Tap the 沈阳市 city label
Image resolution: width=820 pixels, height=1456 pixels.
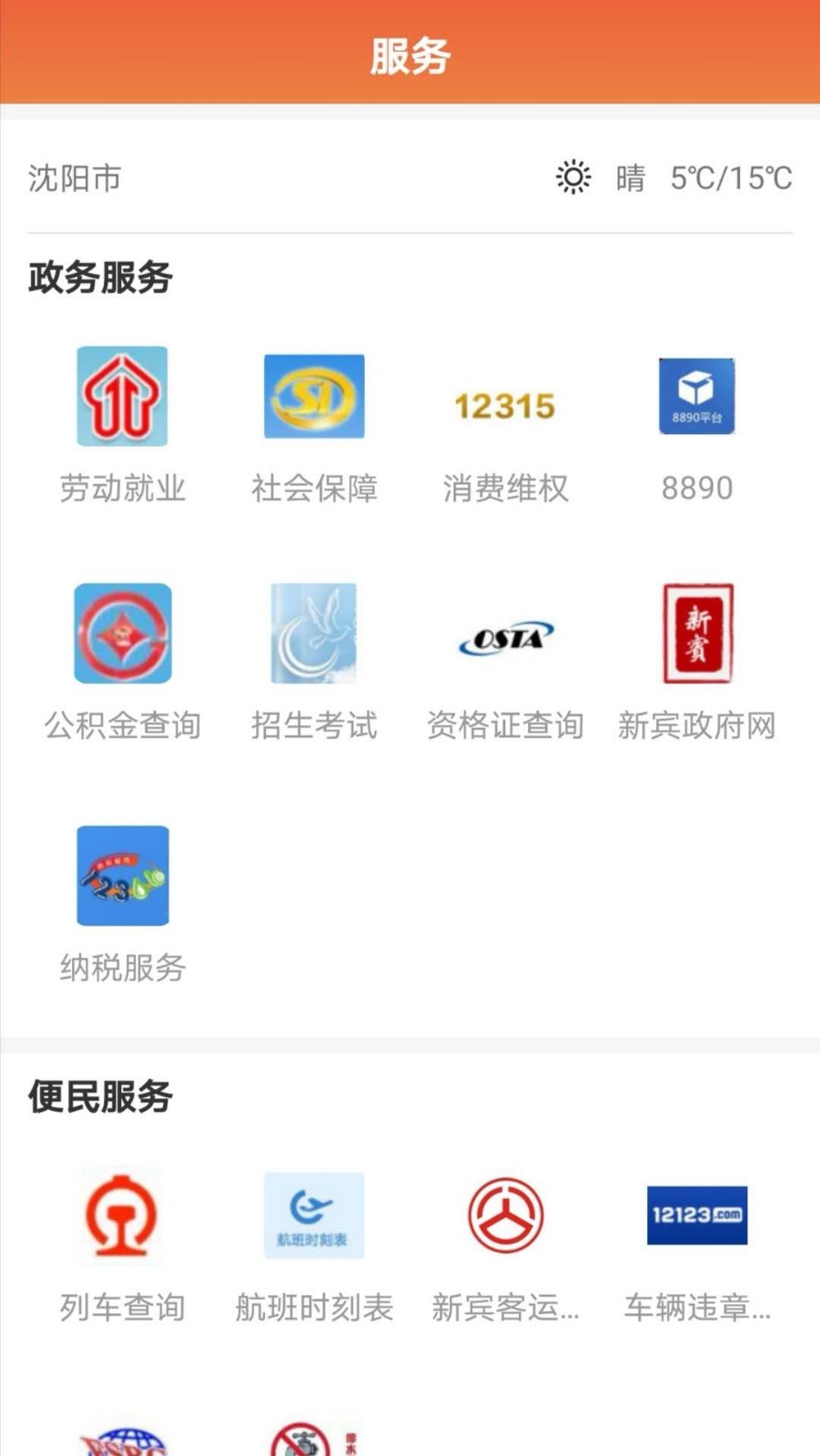(75, 177)
